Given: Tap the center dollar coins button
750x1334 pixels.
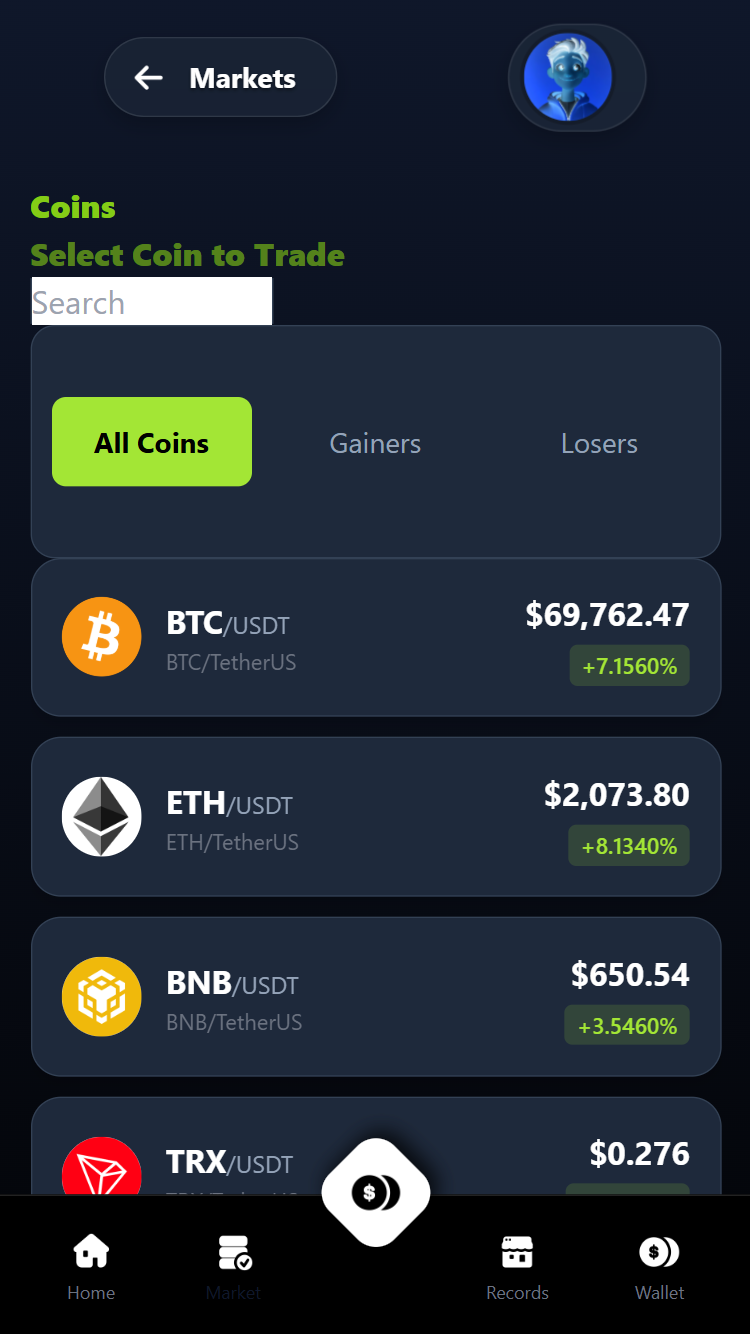Looking at the screenshot, I should click(375, 1192).
